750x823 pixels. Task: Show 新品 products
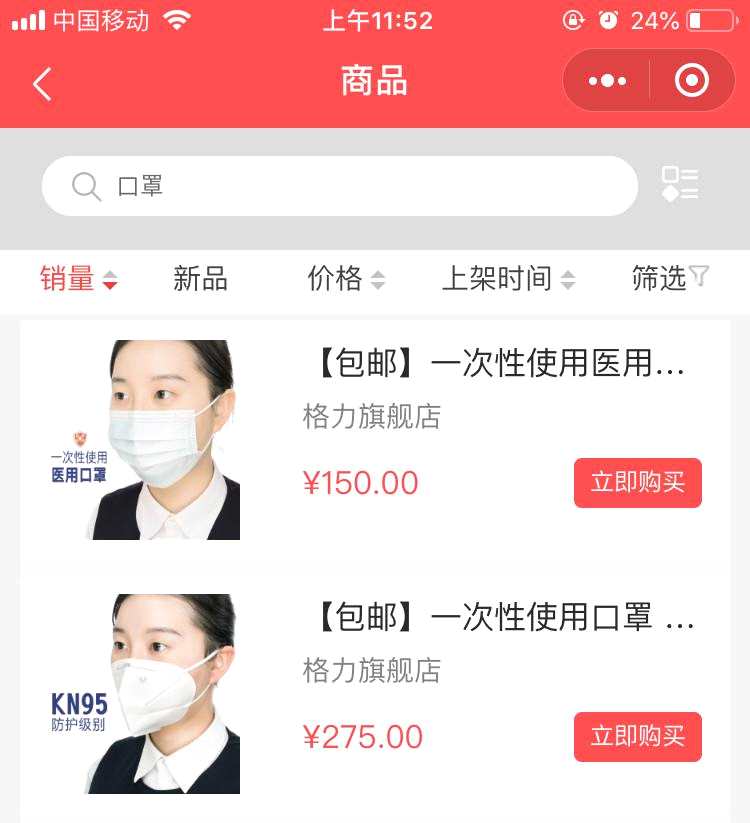(x=200, y=279)
